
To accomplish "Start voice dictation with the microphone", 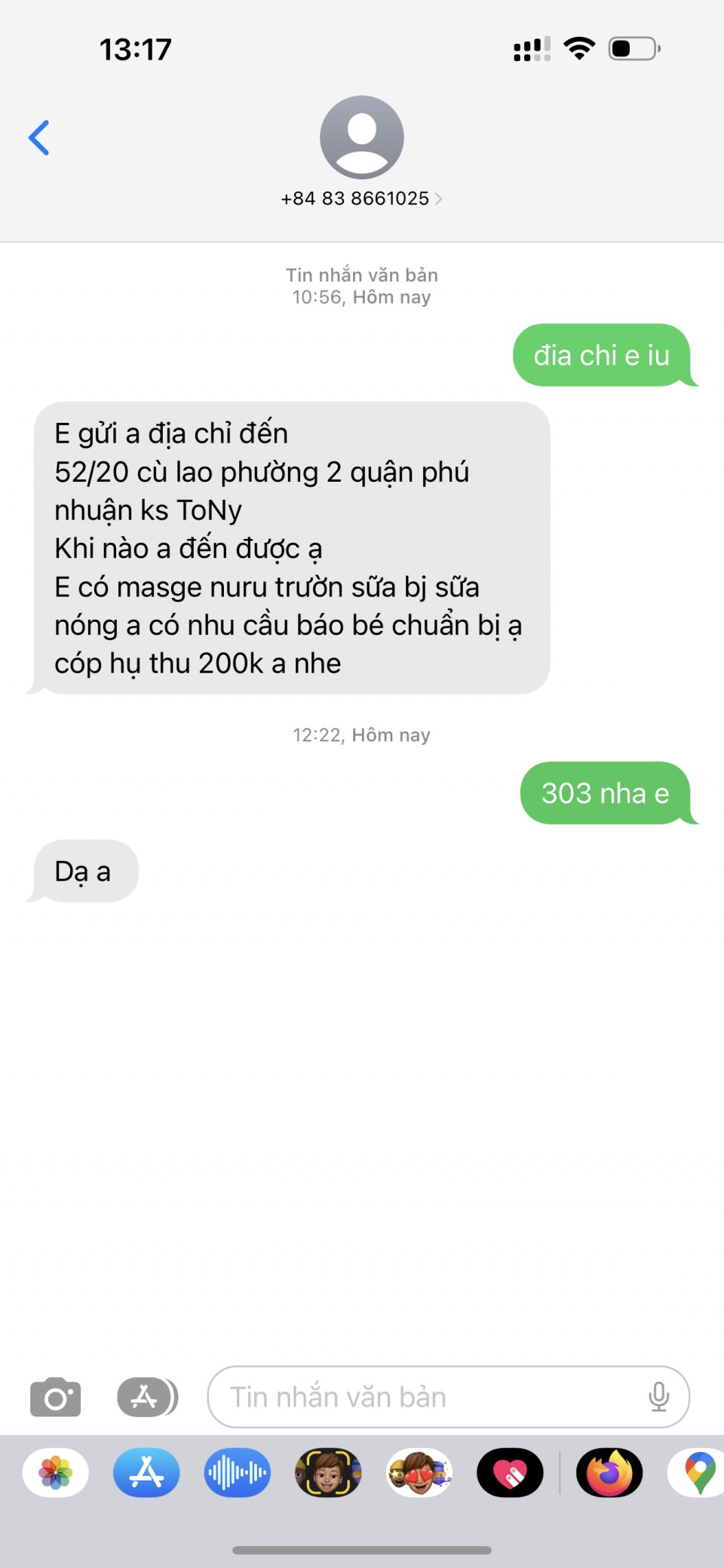I will click(x=658, y=1397).
